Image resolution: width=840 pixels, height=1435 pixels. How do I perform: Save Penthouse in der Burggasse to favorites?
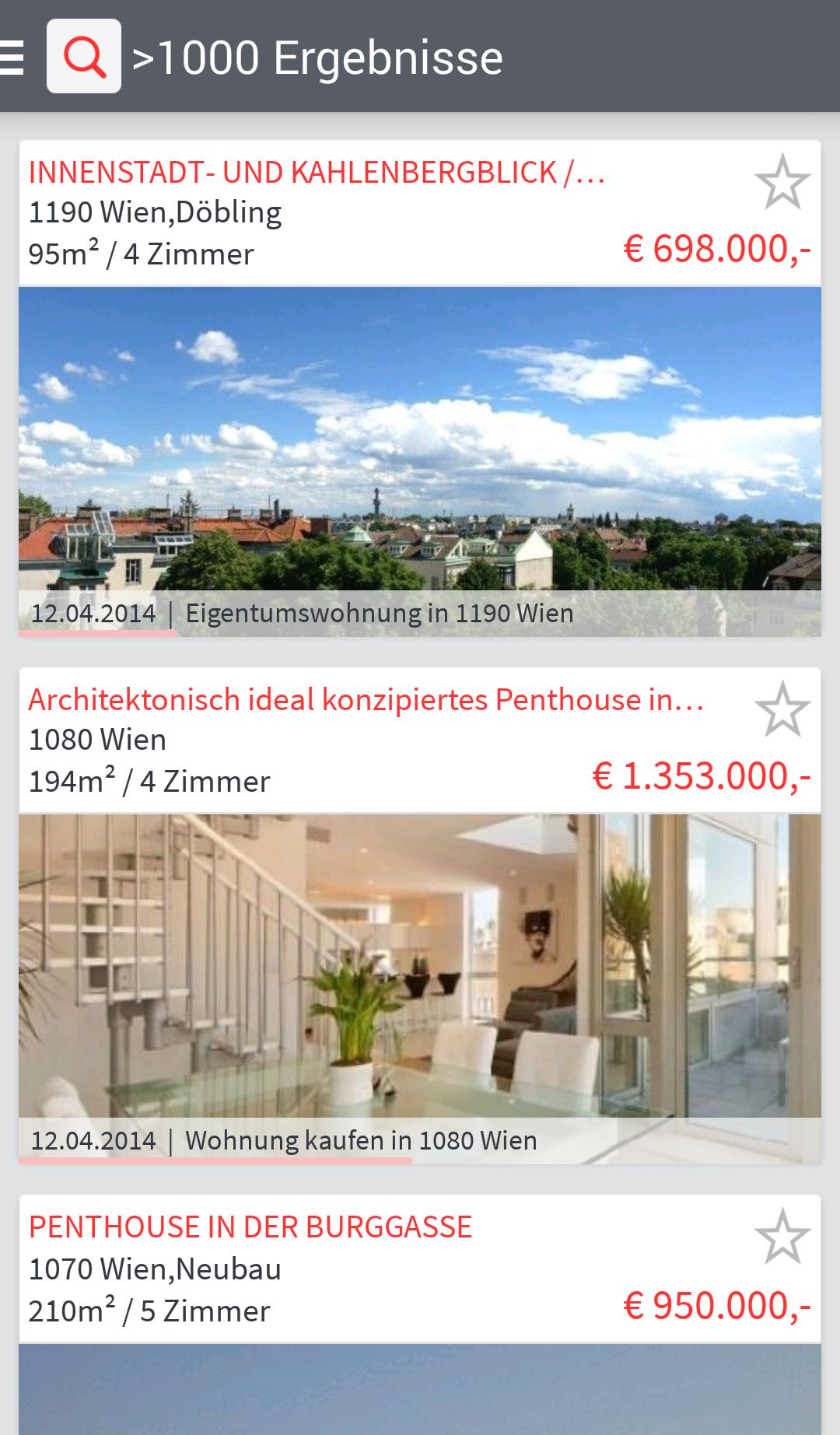(782, 1237)
